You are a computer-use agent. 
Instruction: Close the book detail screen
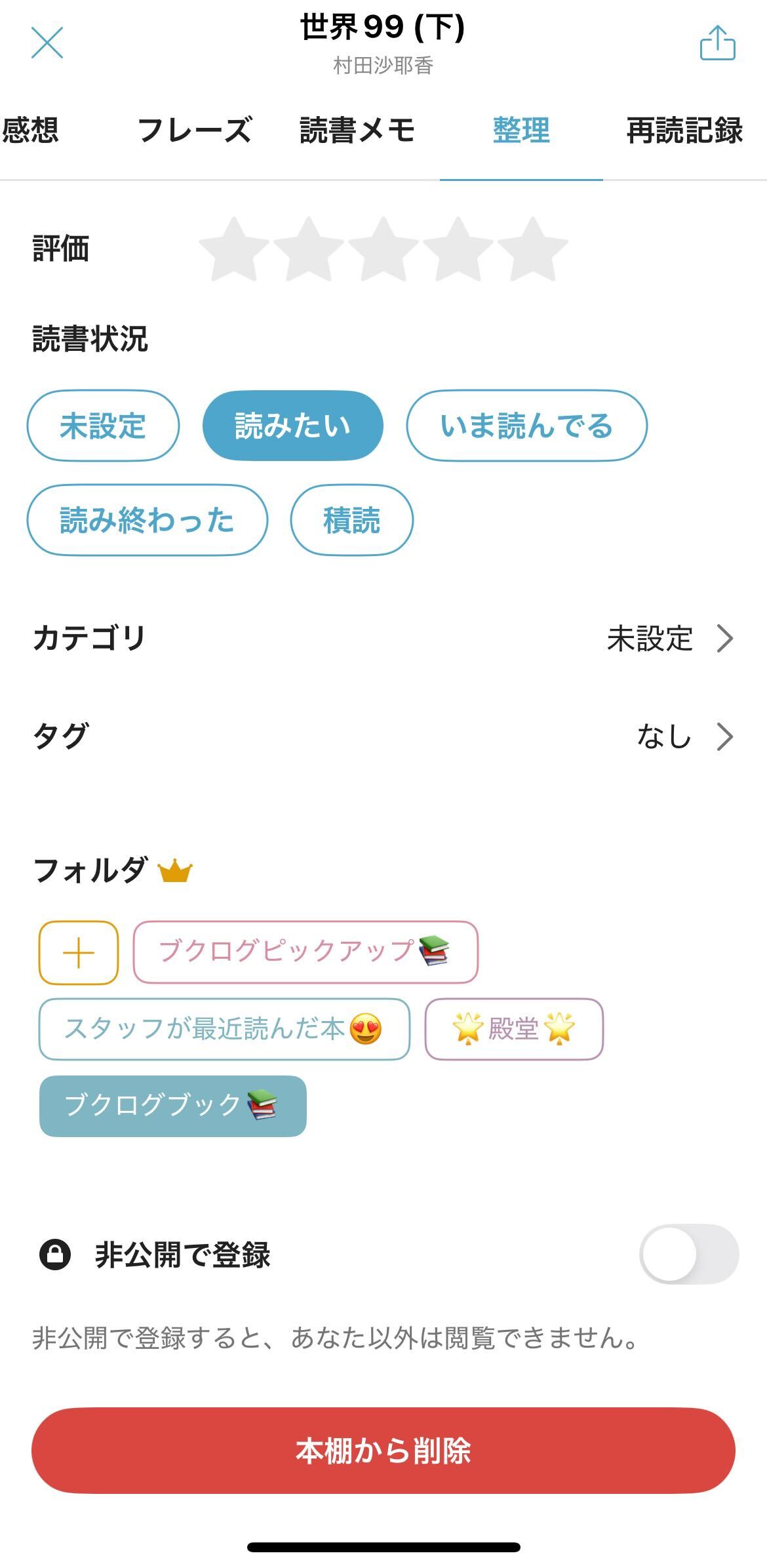coord(47,43)
